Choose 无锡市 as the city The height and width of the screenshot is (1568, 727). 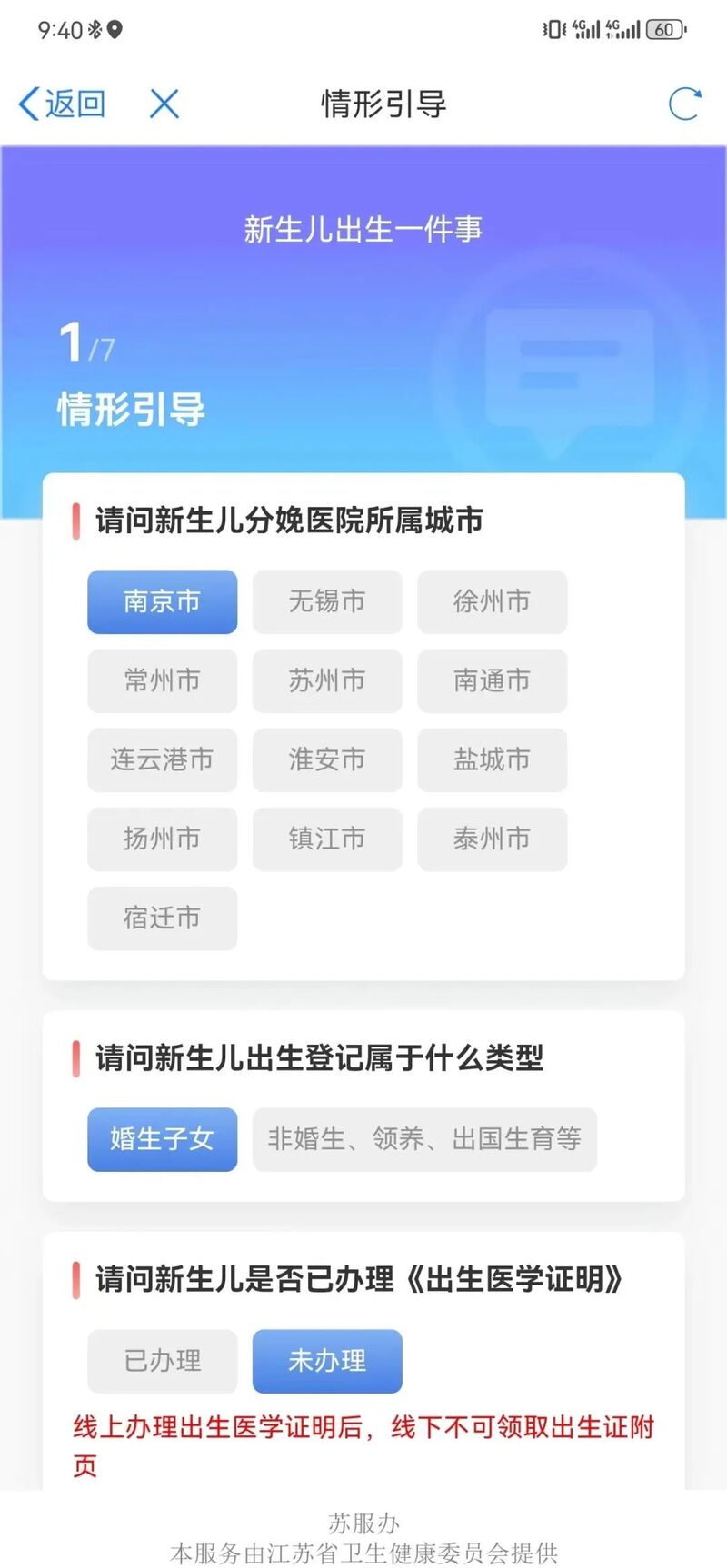point(327,601)
